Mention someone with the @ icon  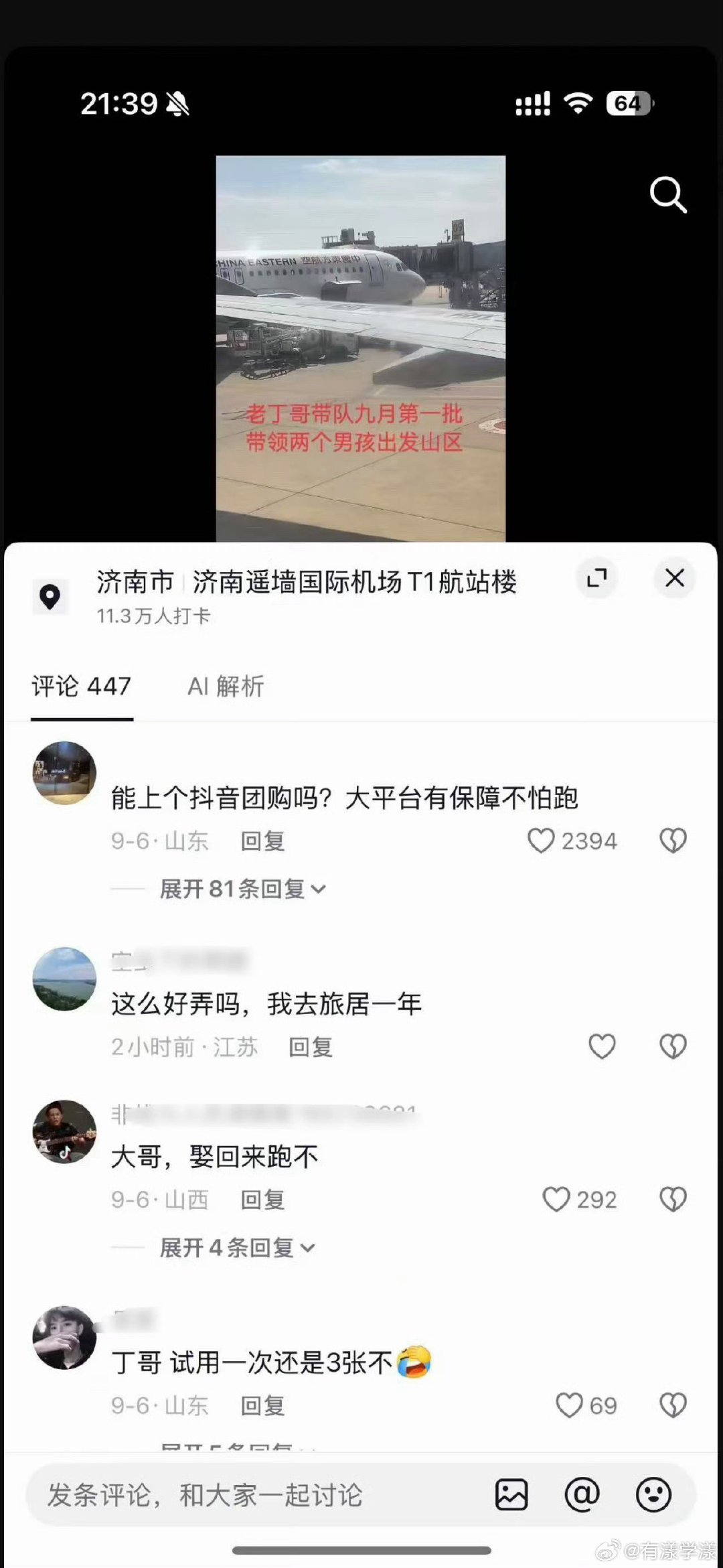click(582, 1495)
